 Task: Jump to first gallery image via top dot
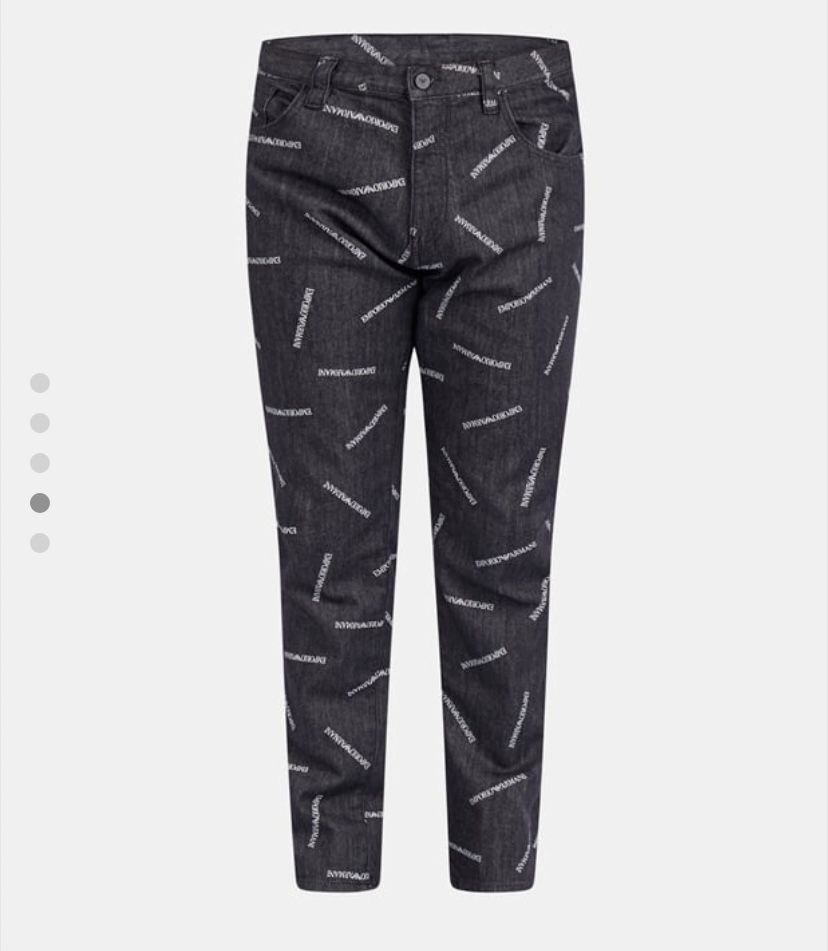[x=40, y=383]
